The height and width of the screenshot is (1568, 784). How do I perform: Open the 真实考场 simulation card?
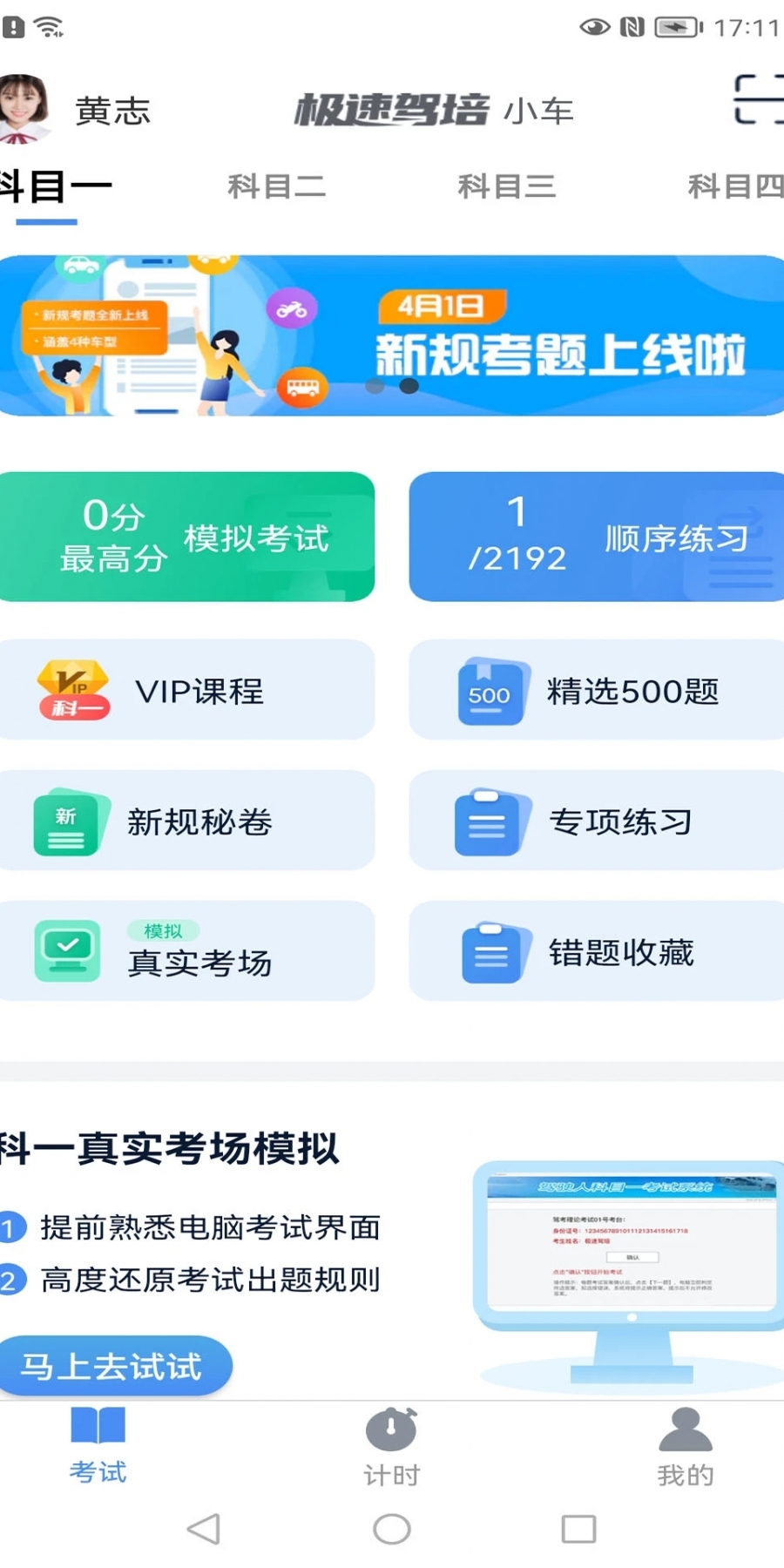click(x=187, y=951)
